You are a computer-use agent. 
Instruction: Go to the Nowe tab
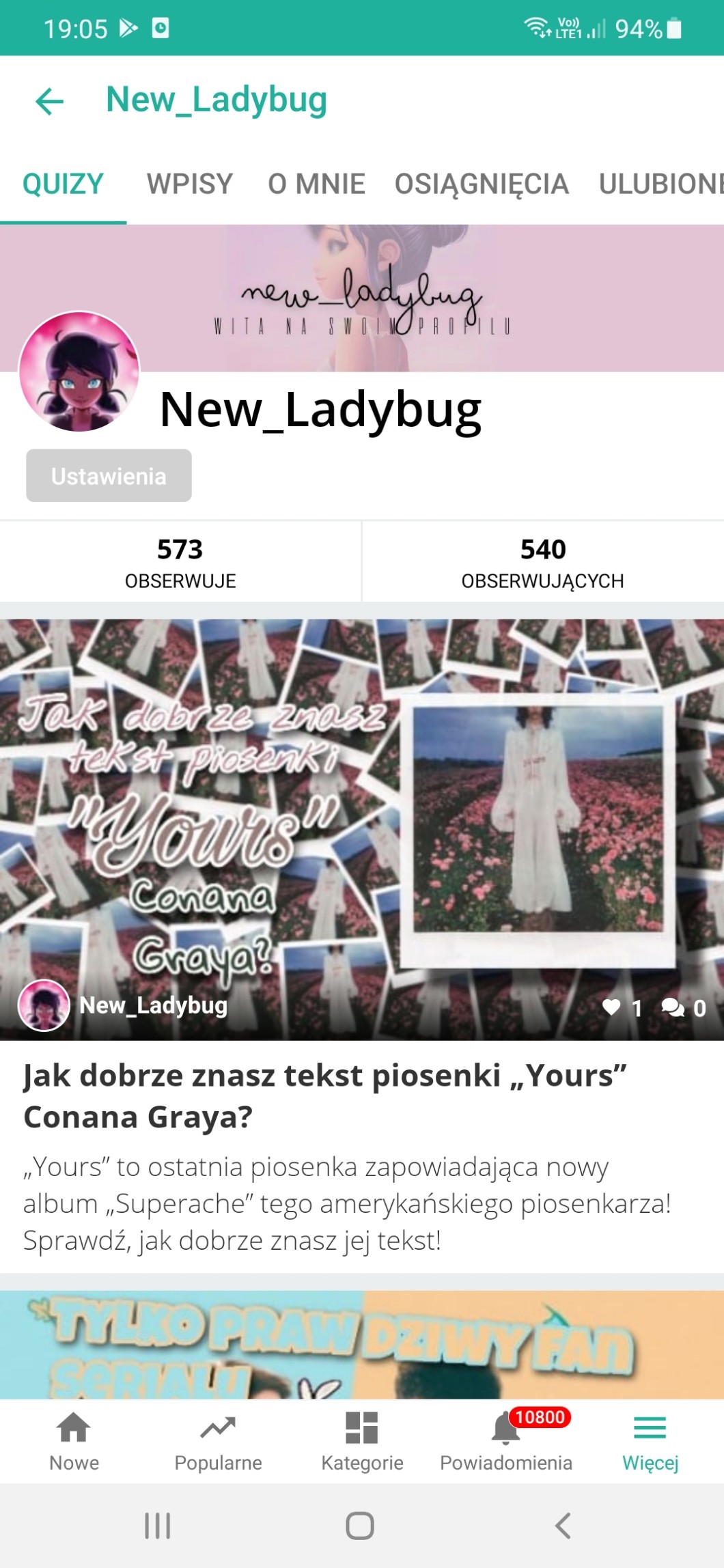pos(74,1441)
